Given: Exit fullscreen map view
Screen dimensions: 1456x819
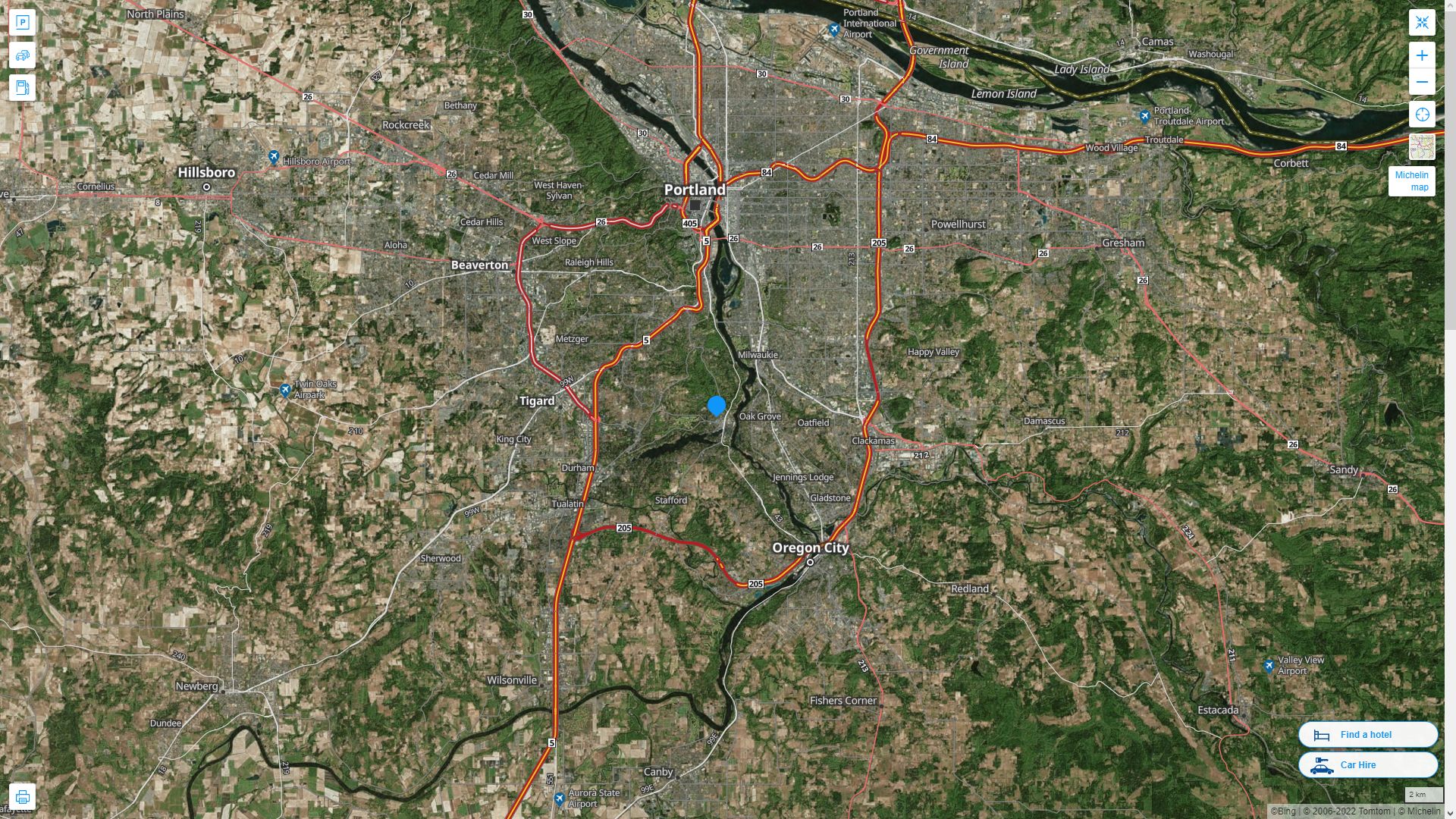Looking at the screenshot, I should (1422, 22).
